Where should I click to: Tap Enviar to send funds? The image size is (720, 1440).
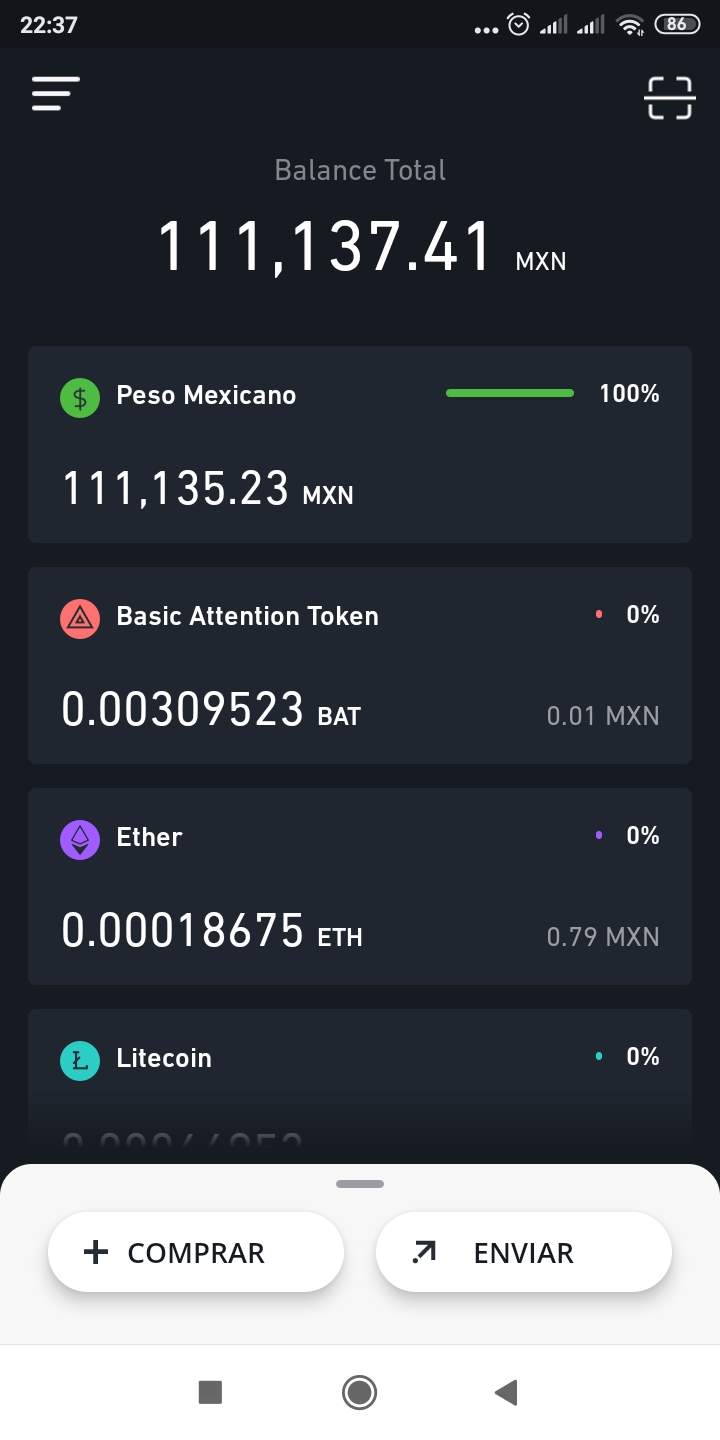click(x=523, y=1252)
